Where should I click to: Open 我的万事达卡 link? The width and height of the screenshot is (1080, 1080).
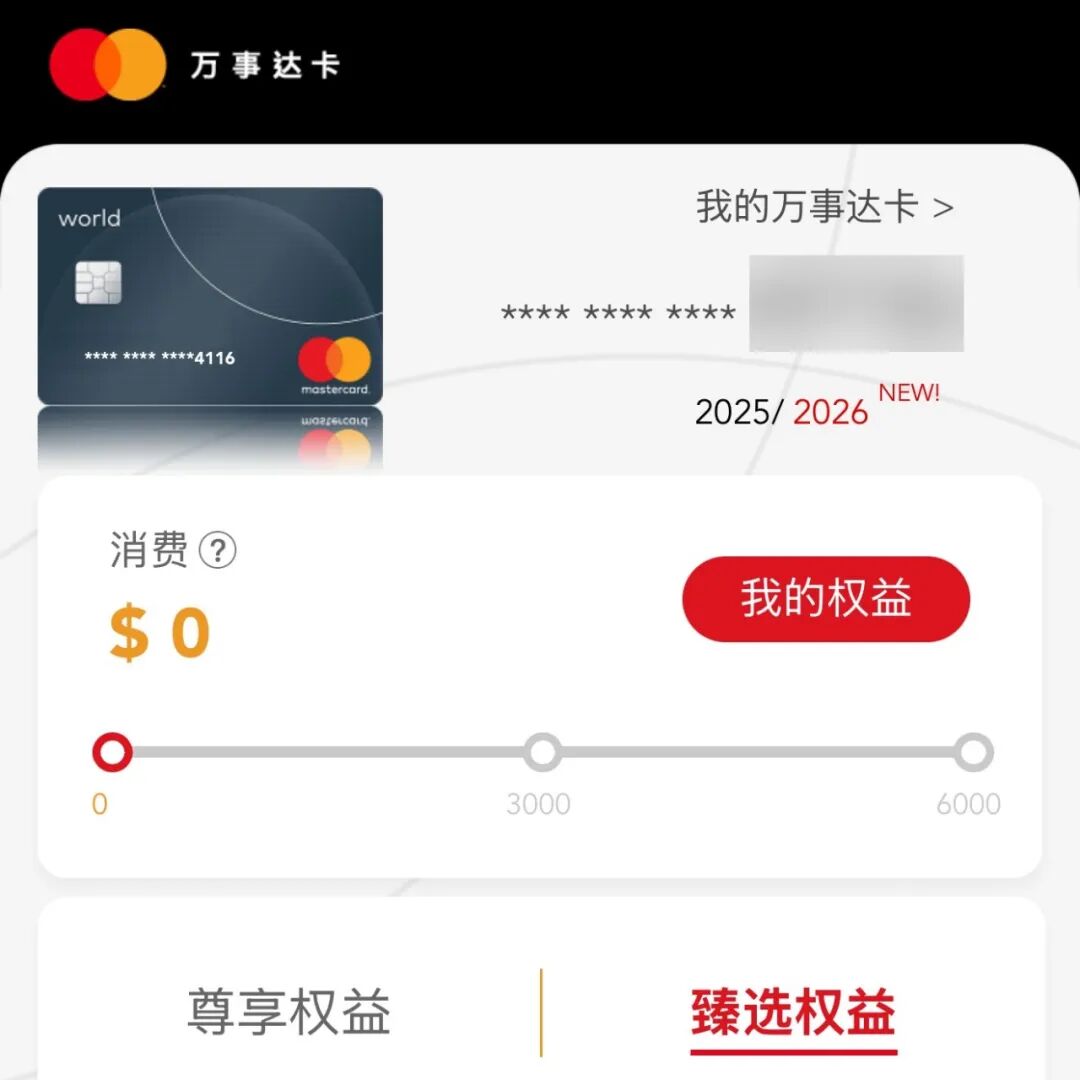click(824, 208)
